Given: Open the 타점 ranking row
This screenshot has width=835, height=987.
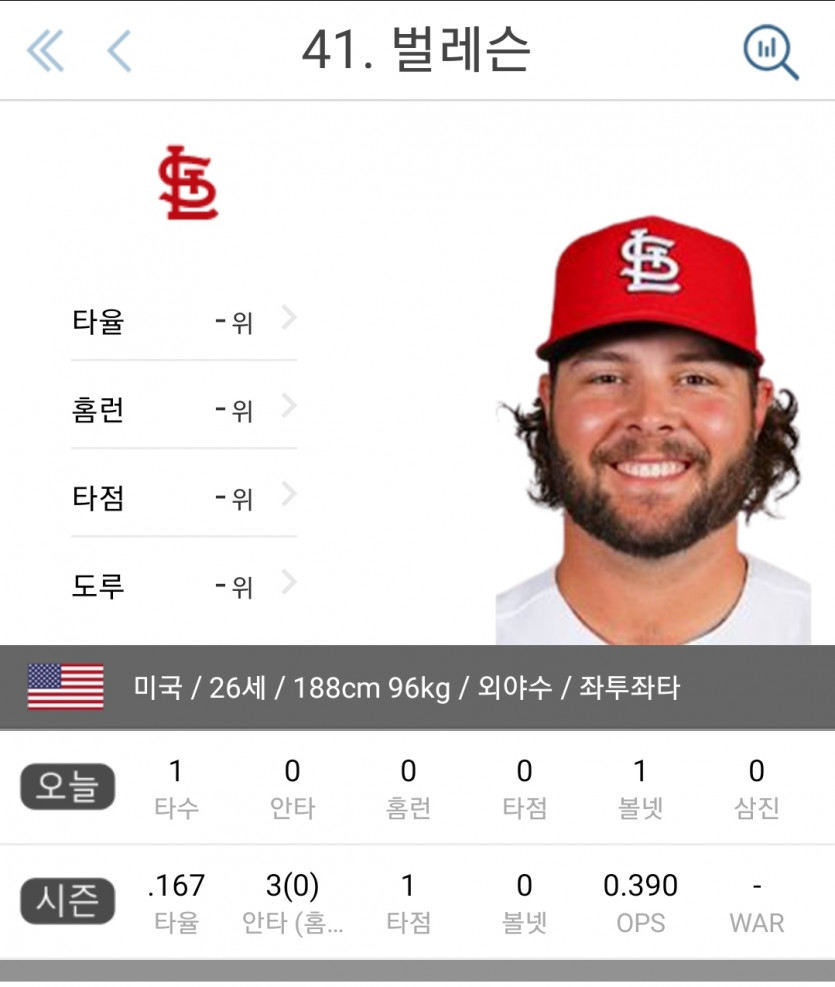Looking at the screenshot, I should (x=184, y=497).
